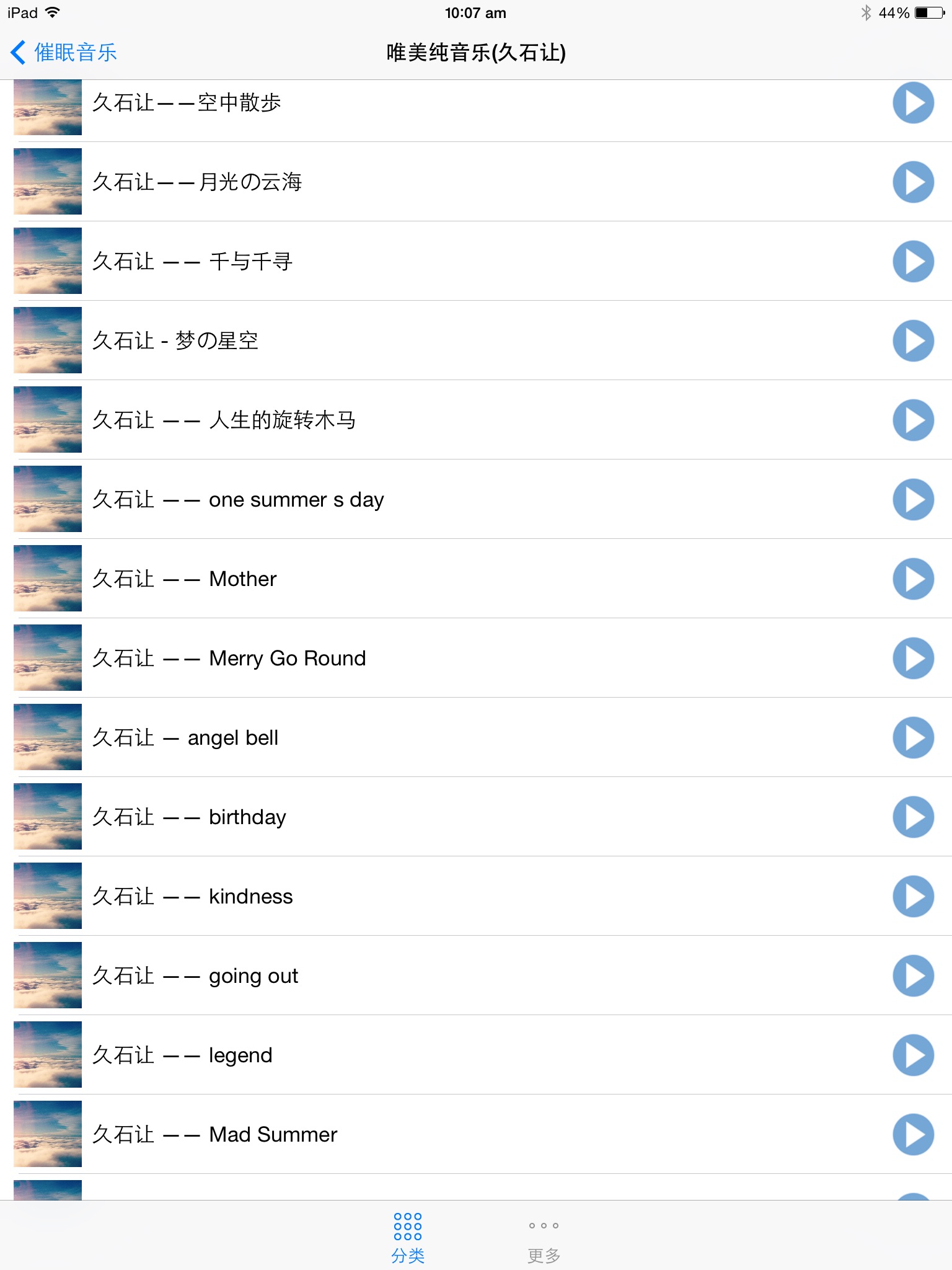Play Mad Summer
Viewport: 952px width, 1270px height.
[x=913, y=1134]
